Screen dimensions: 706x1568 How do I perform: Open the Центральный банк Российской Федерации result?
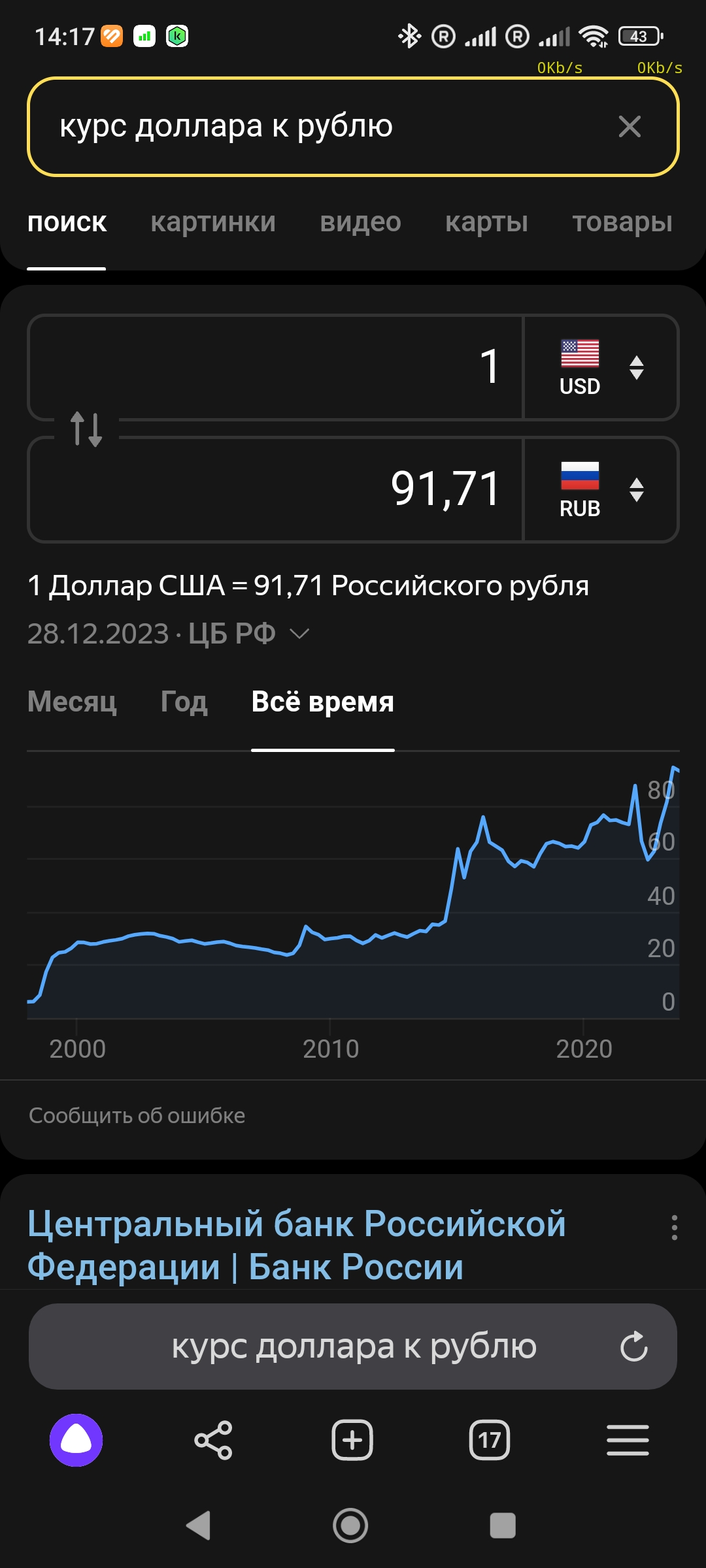point(297,1245)
